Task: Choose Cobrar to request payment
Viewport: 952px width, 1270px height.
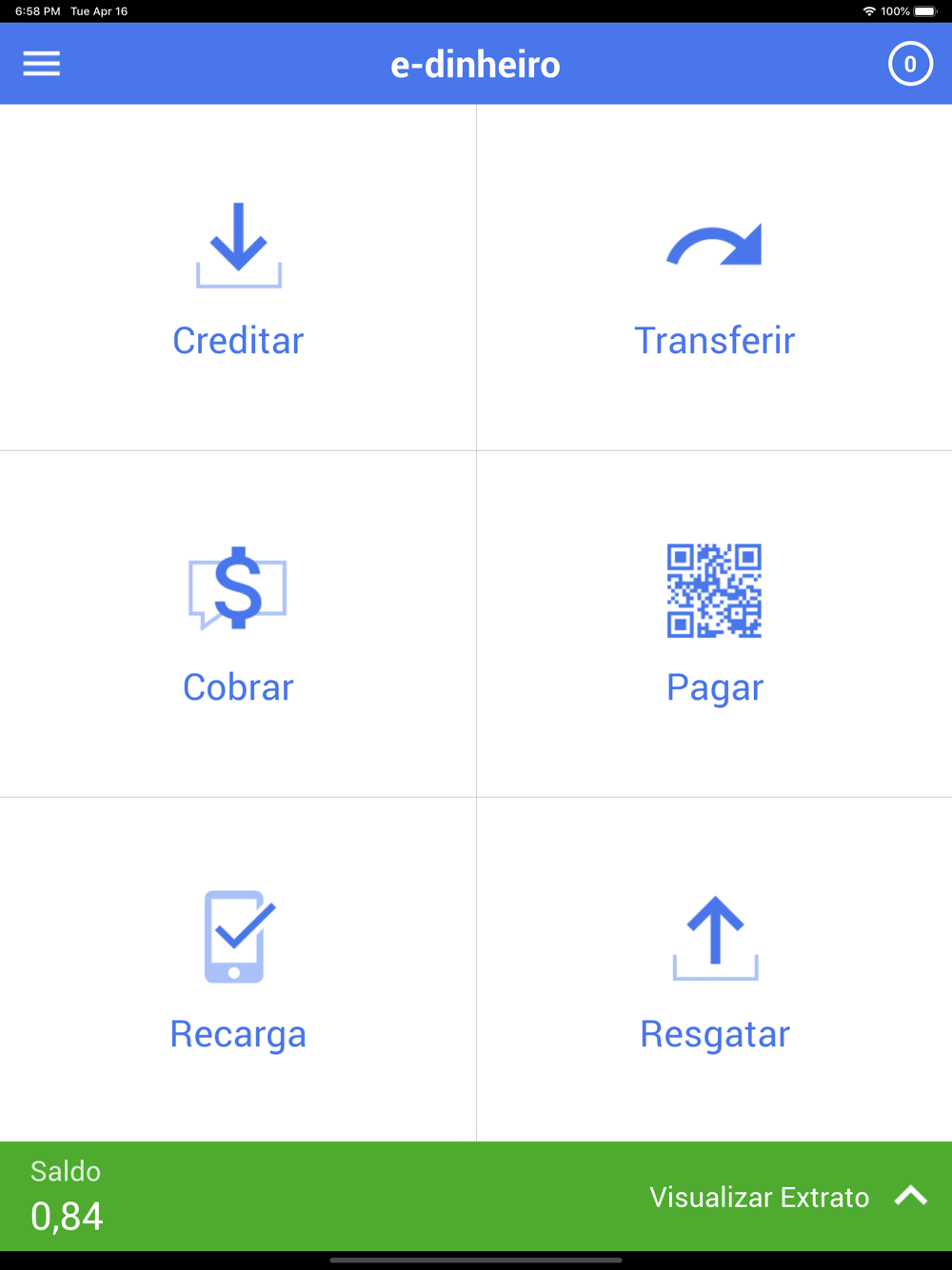Action: pos(238,624)
